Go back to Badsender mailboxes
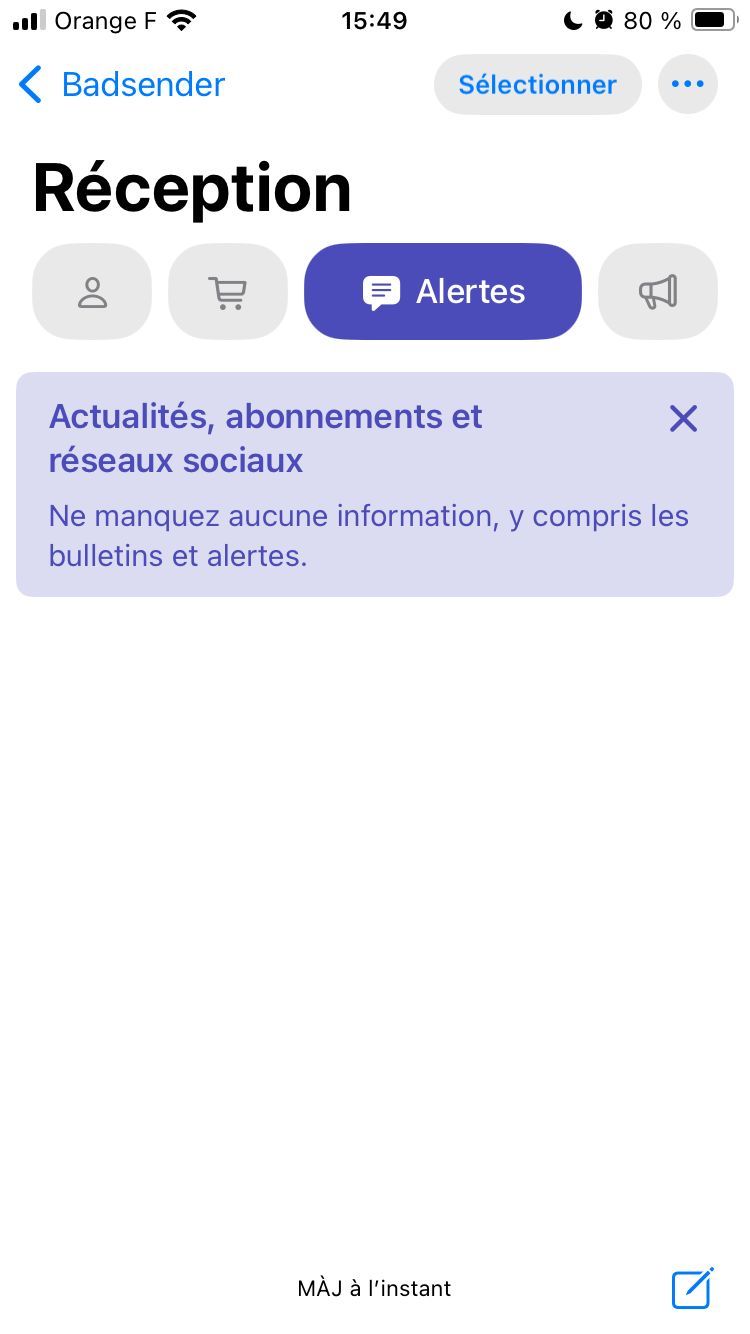The image size is (750, 1334). (122, 85)
